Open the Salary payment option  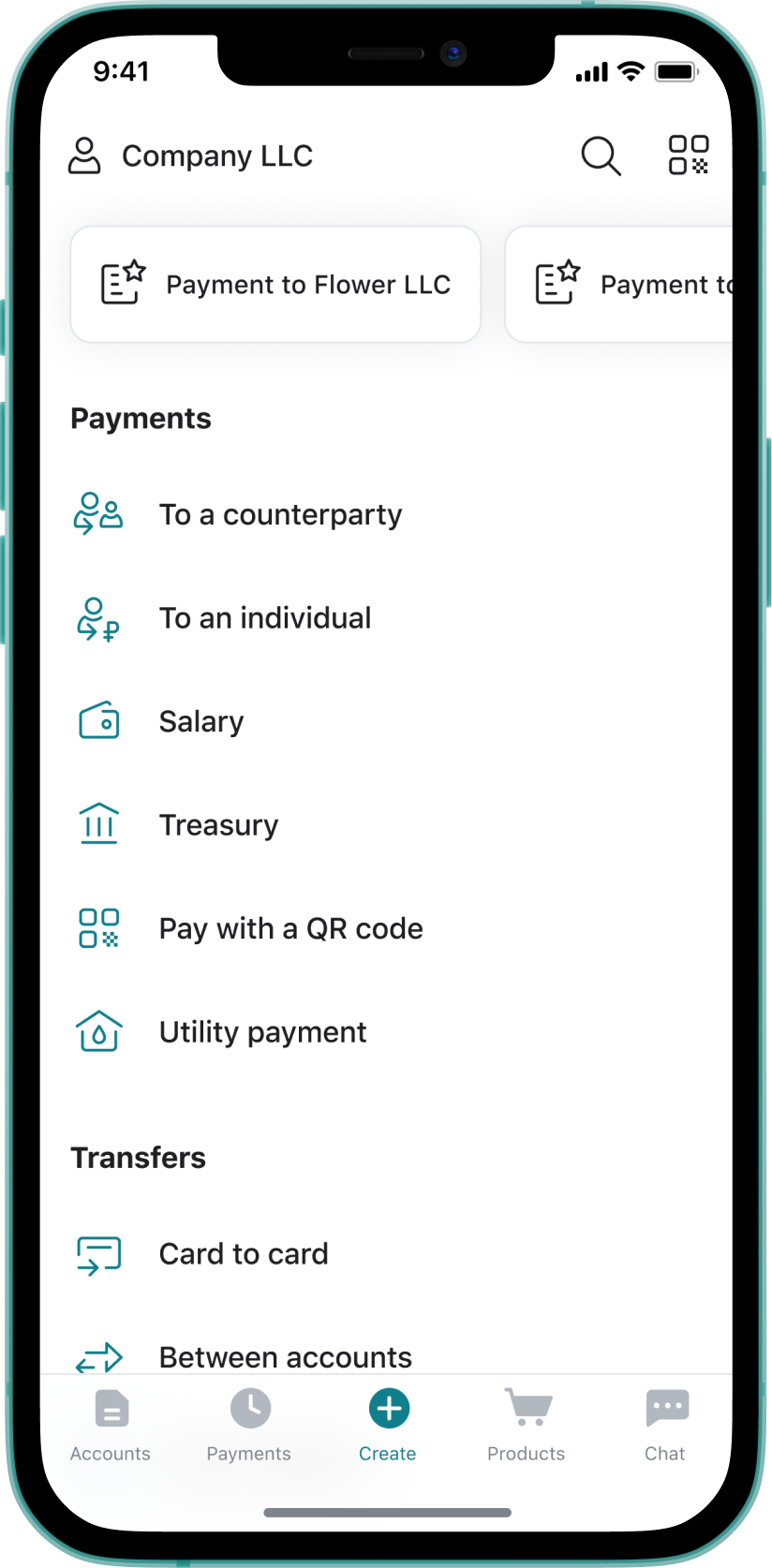(x=201, y=721)
